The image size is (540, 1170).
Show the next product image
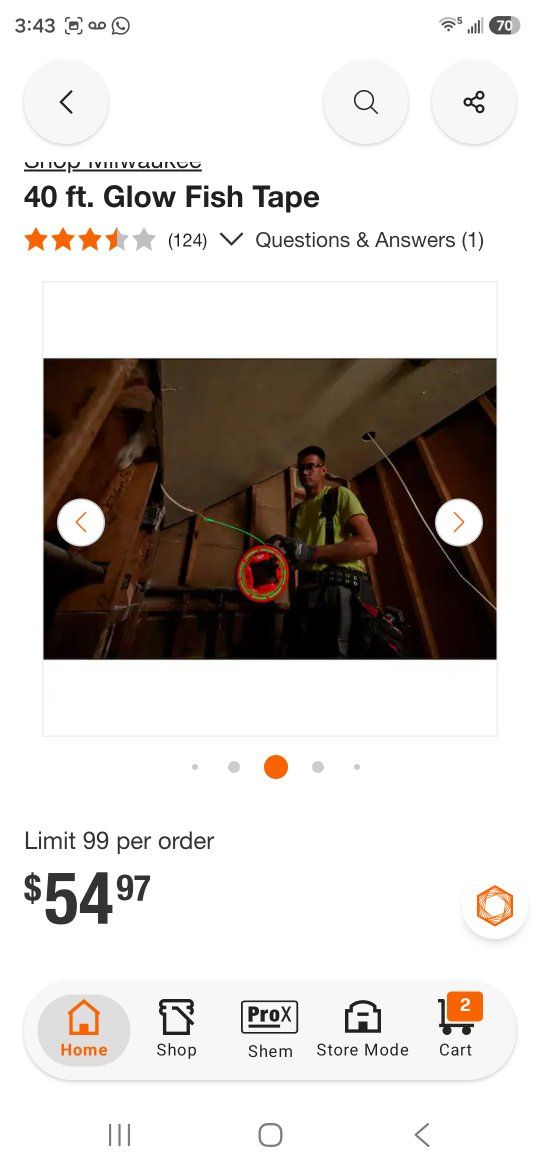(x=459, y=522)
